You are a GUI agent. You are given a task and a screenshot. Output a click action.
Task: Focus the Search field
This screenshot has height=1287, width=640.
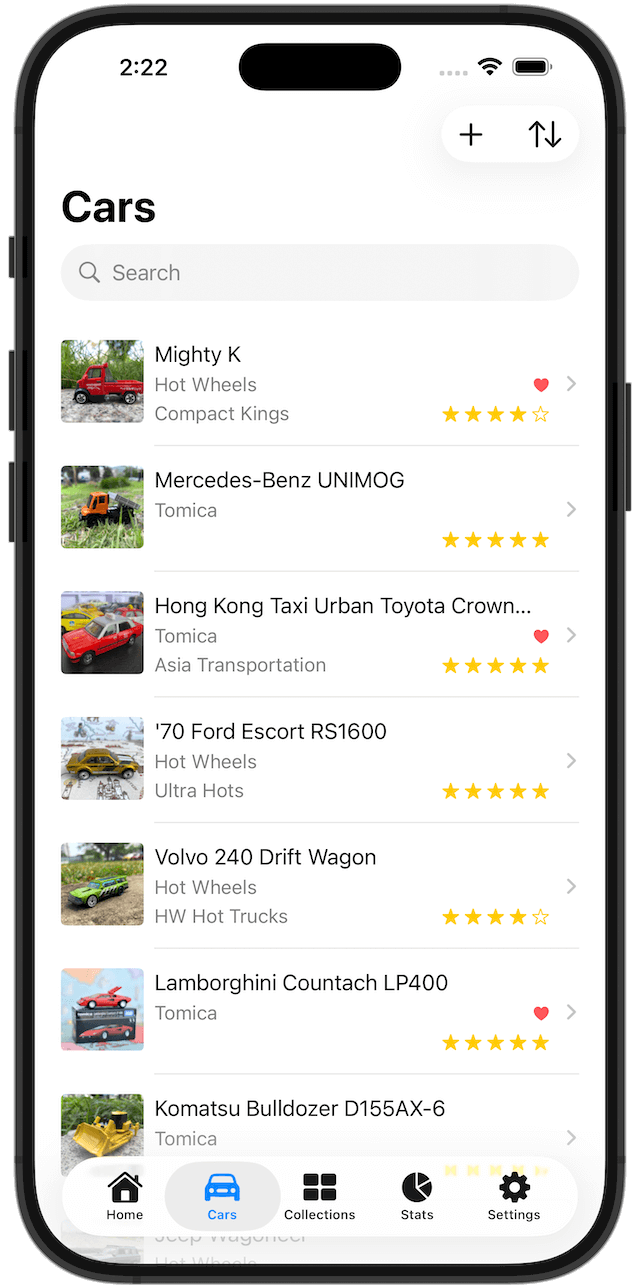point(320,273)
